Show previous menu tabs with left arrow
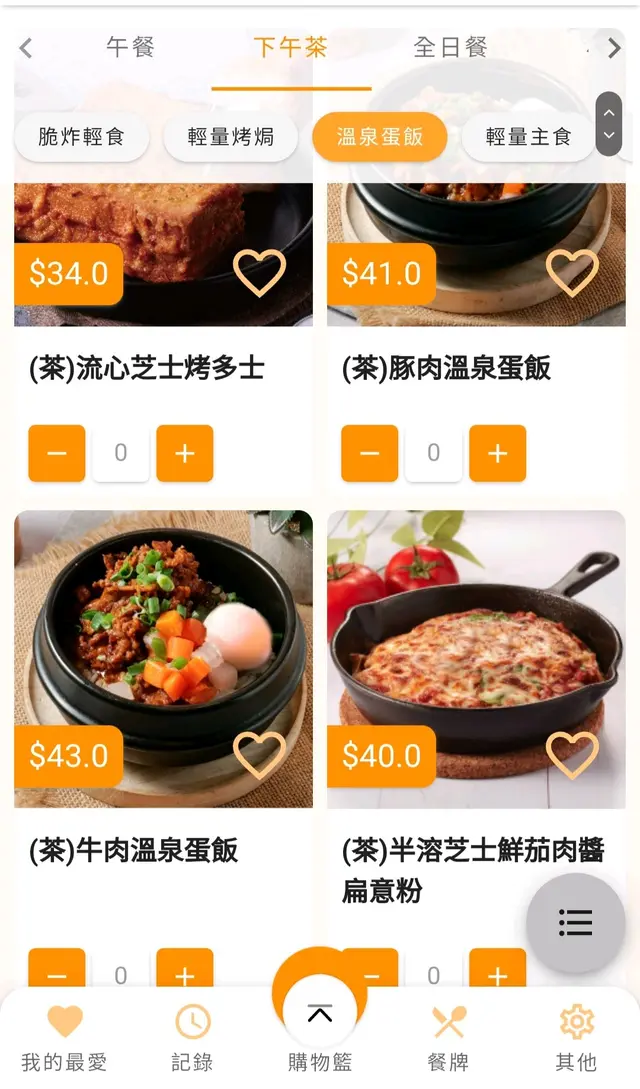Screen dimensions: 640x1089 (26, 48)
